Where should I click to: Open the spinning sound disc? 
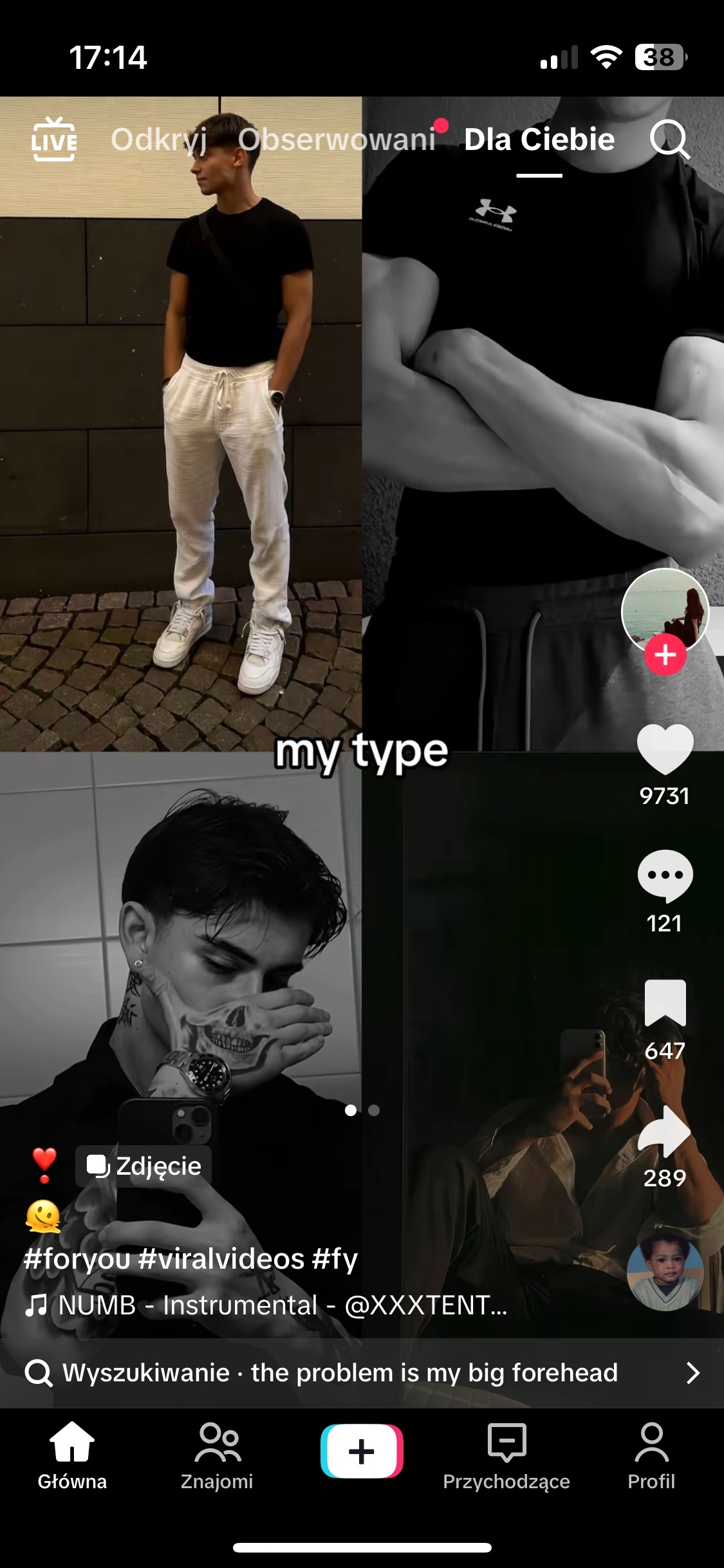click(x=665, y=1273)
